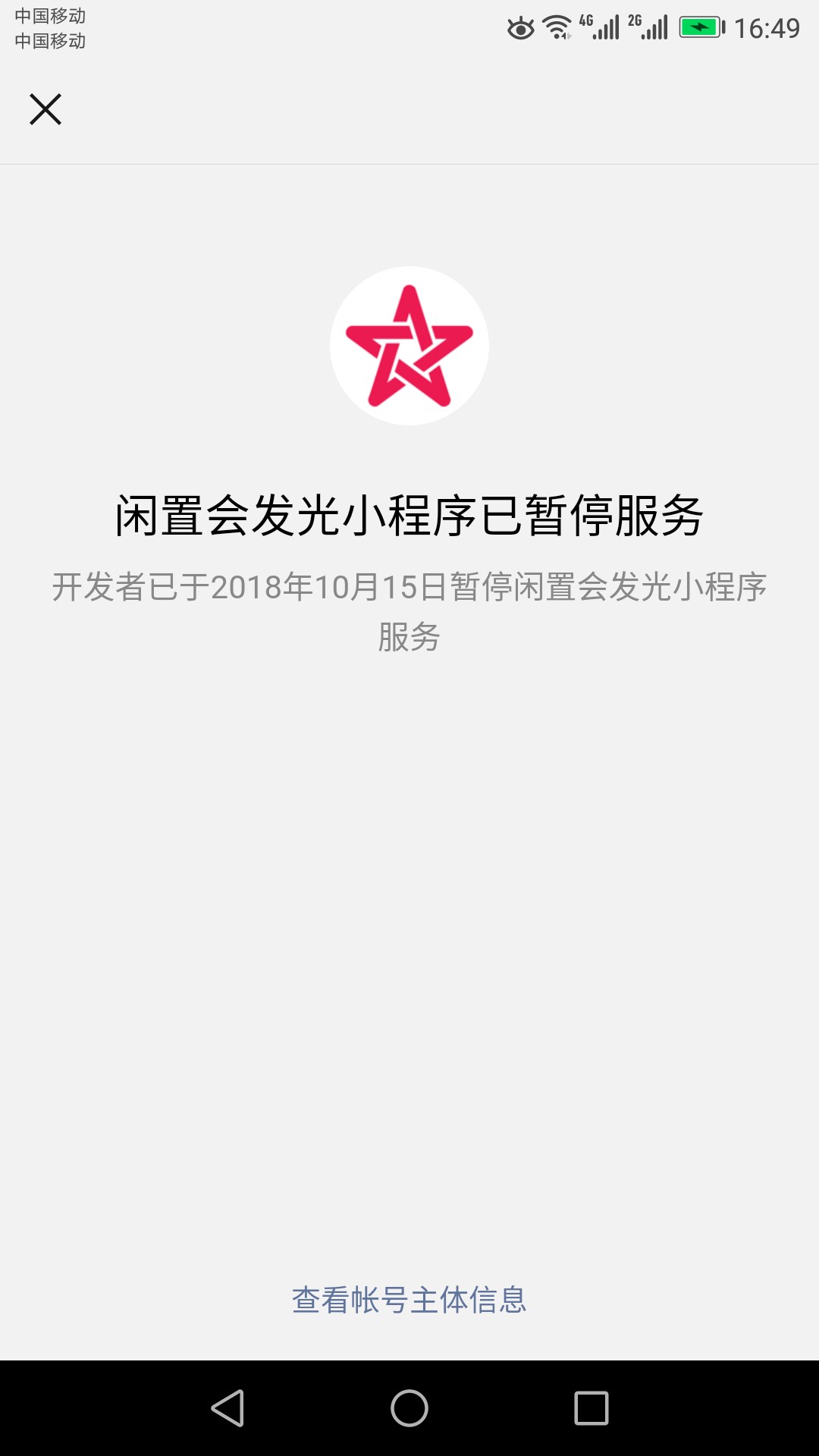Close the suspended mini program page
The image size is (819, 1456).
coord(45,109)
